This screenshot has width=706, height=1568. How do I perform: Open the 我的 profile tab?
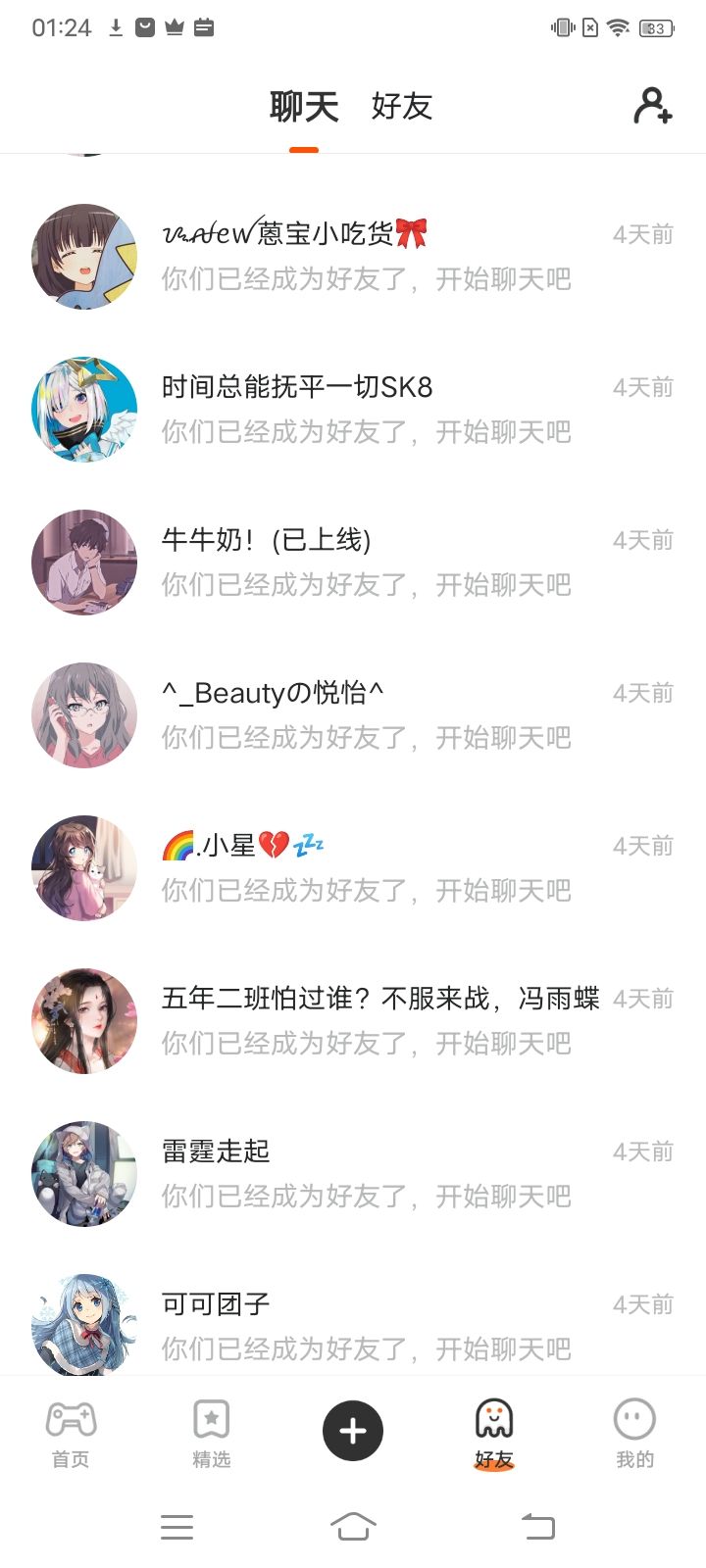(x=634, y=1433)
